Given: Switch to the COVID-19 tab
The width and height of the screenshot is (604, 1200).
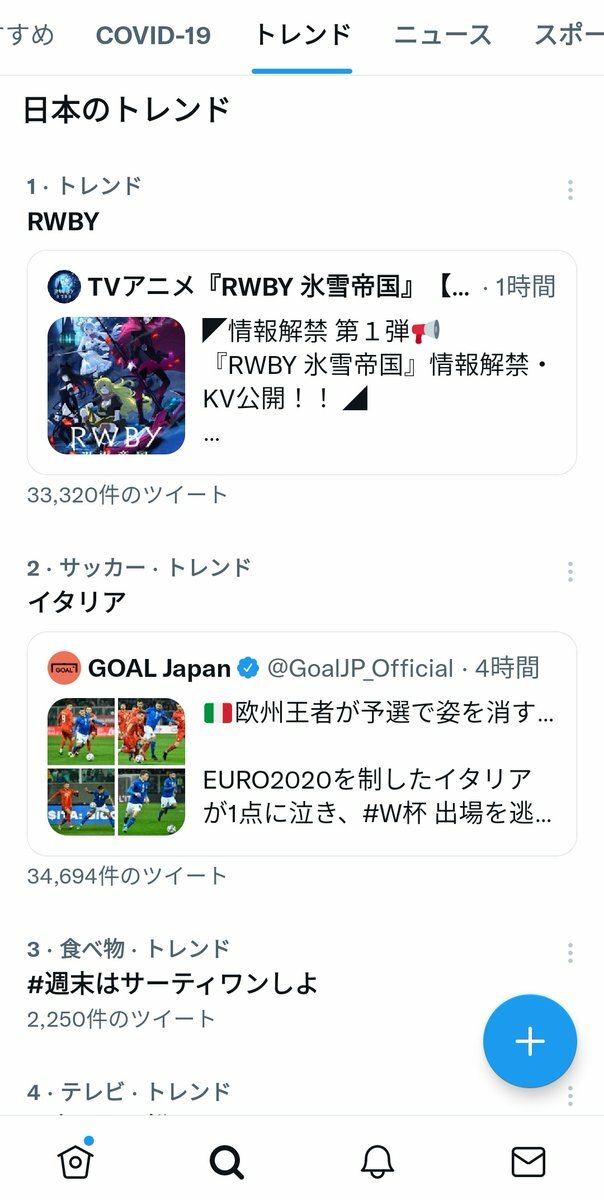Looking at the screenshot, I should click(153, 35).
